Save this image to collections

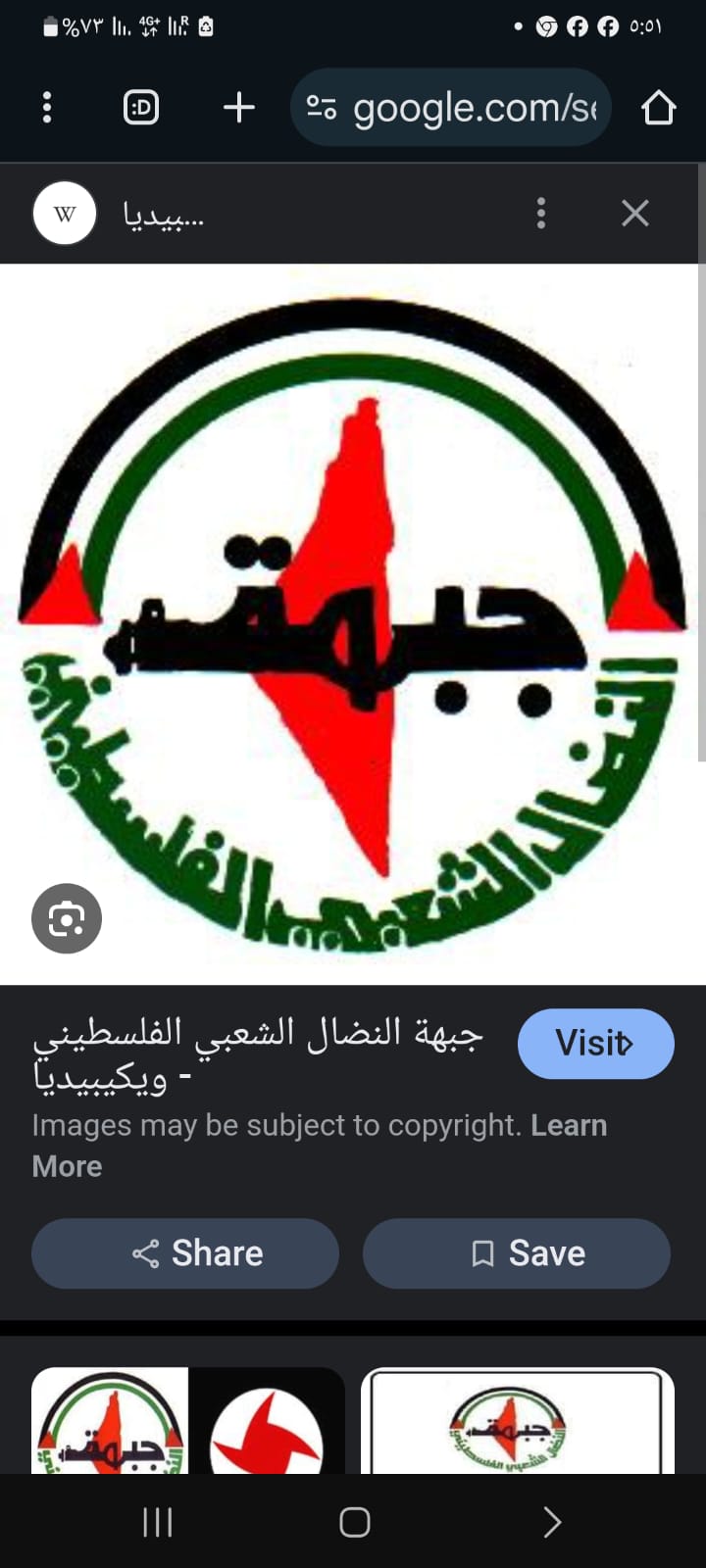(517, 1252)
